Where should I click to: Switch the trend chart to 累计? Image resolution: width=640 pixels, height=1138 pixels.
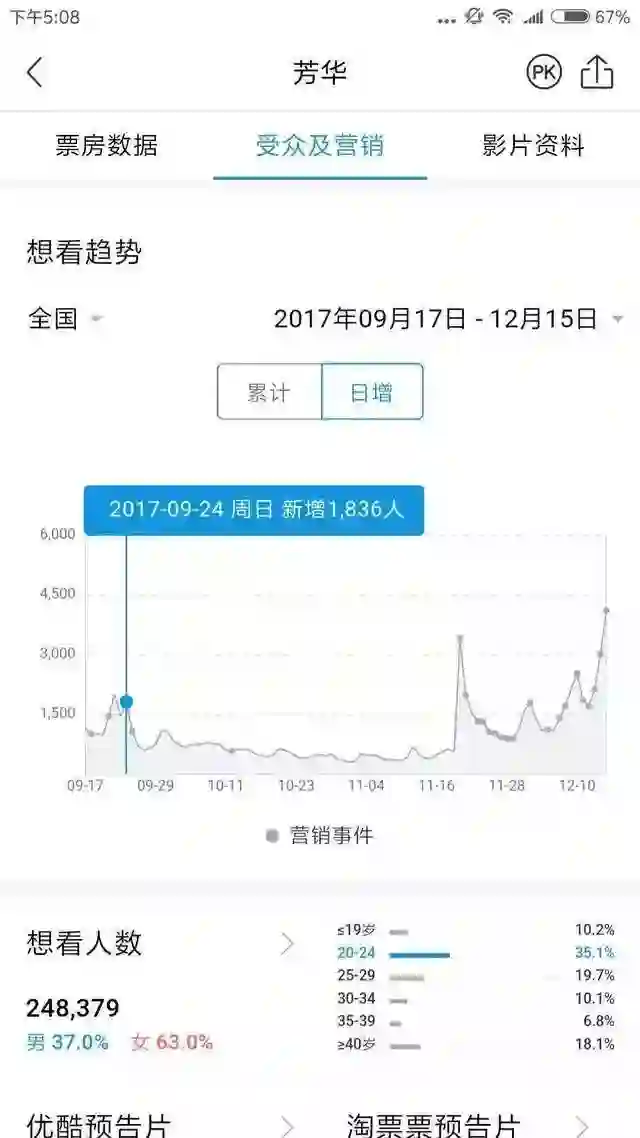point(269,392)
